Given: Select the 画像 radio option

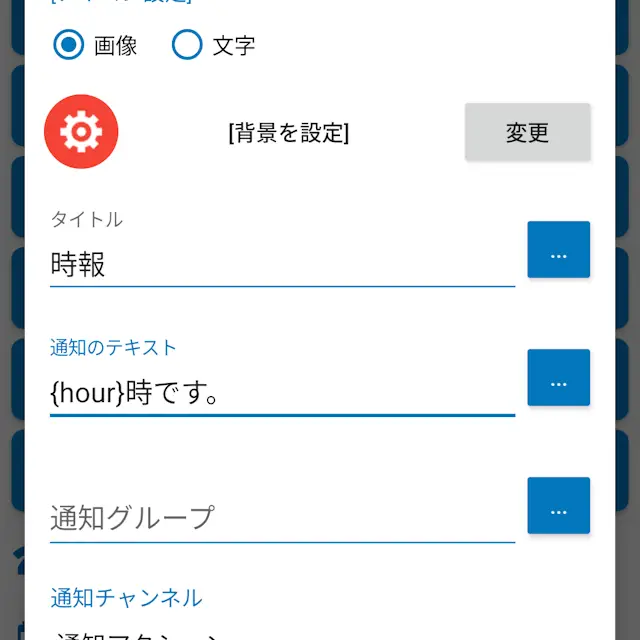Looking at the screenshot, I should coord(69,45).
